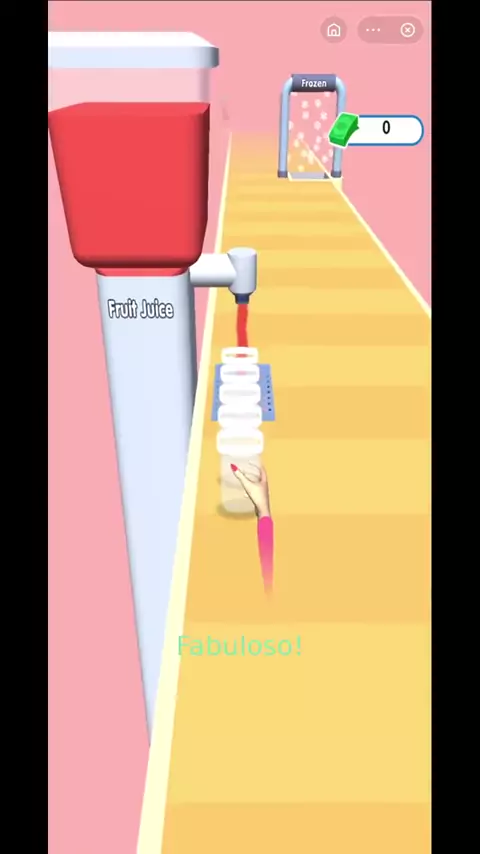Close the mini game with the X
Viewport: 480px width, 854px height.
pyautogui.click(x=408, y=30)
